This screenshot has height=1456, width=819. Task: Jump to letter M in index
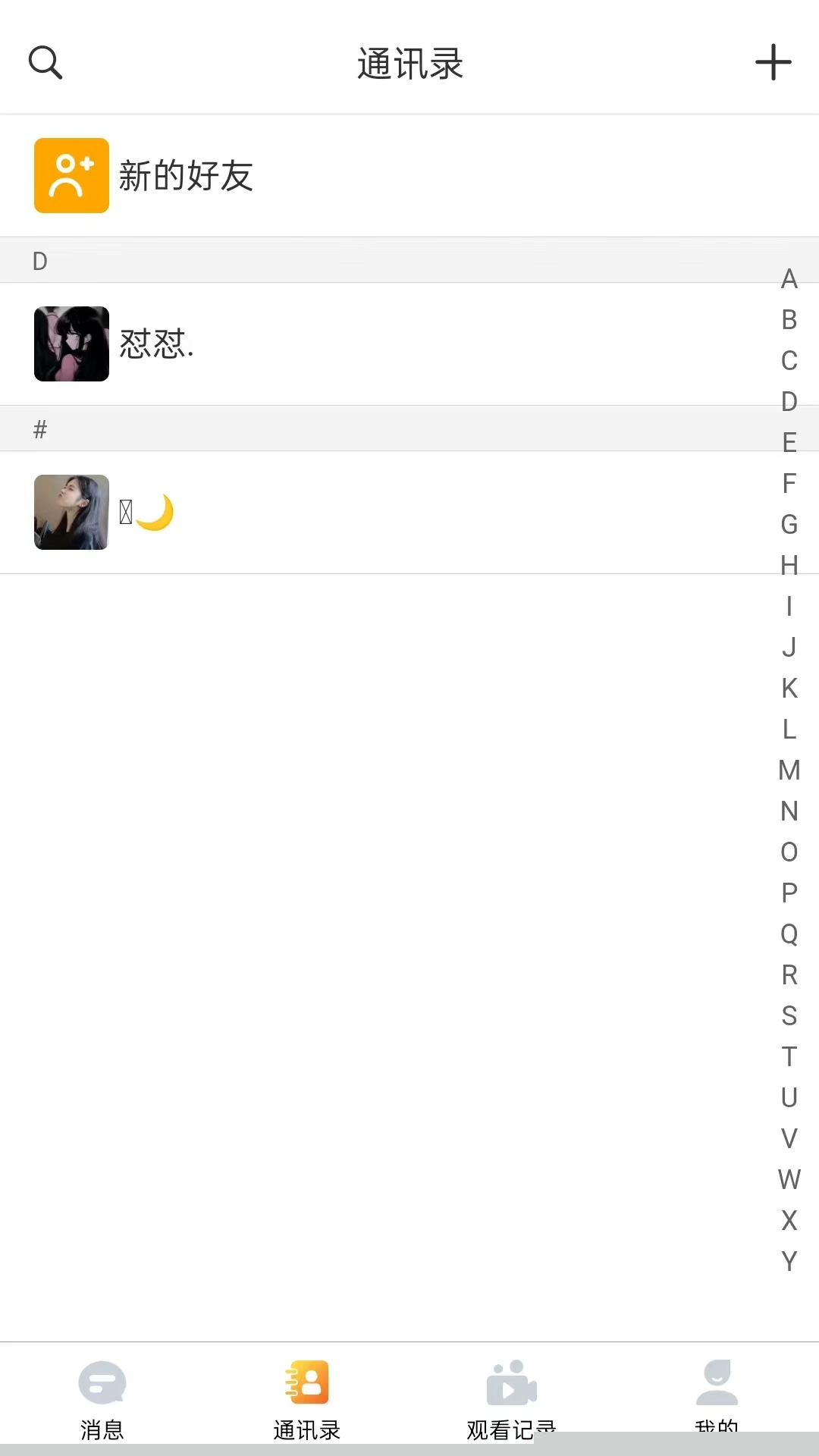coord(789,770)
